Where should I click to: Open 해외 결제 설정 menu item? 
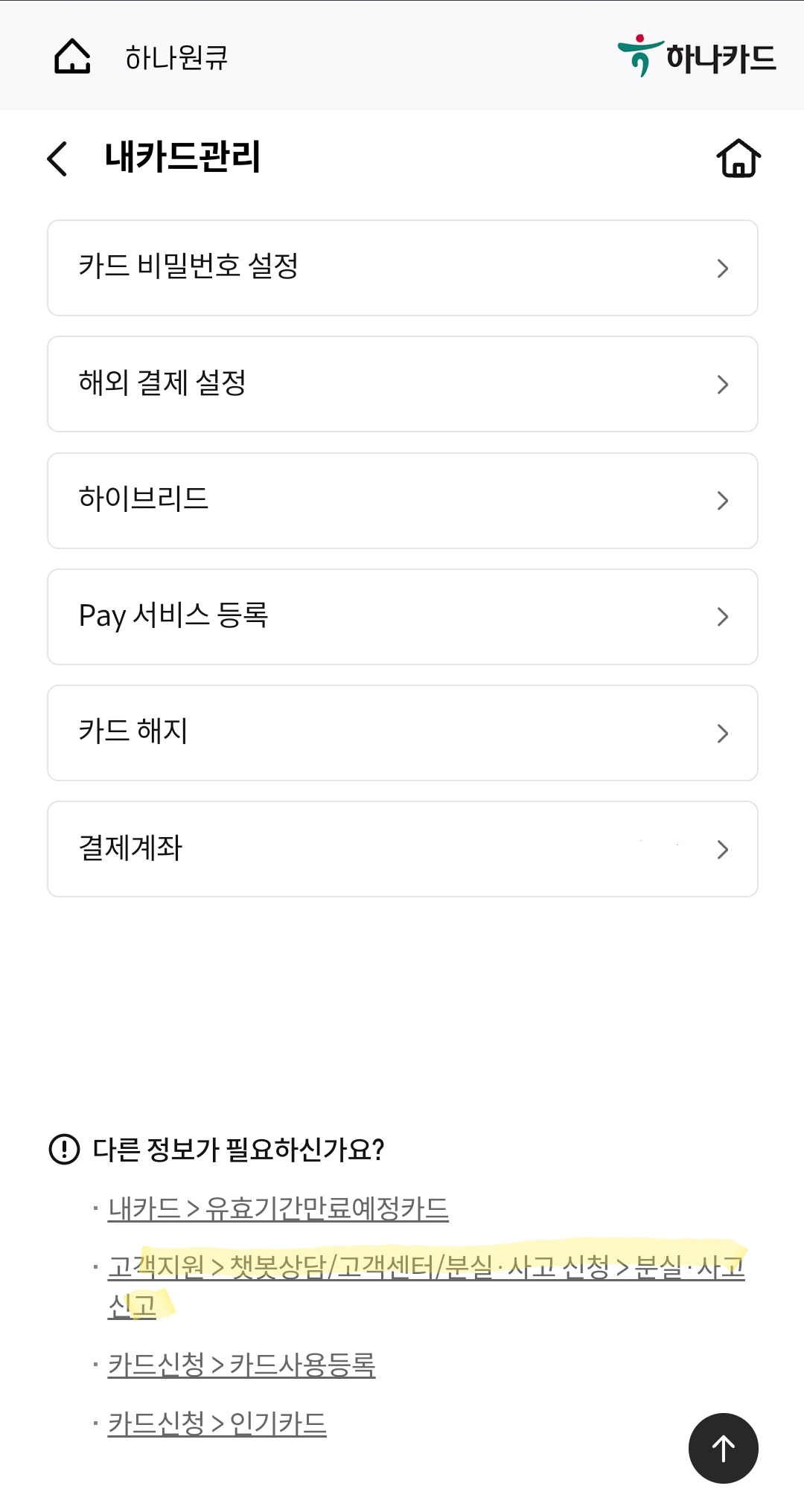(402, 384)
